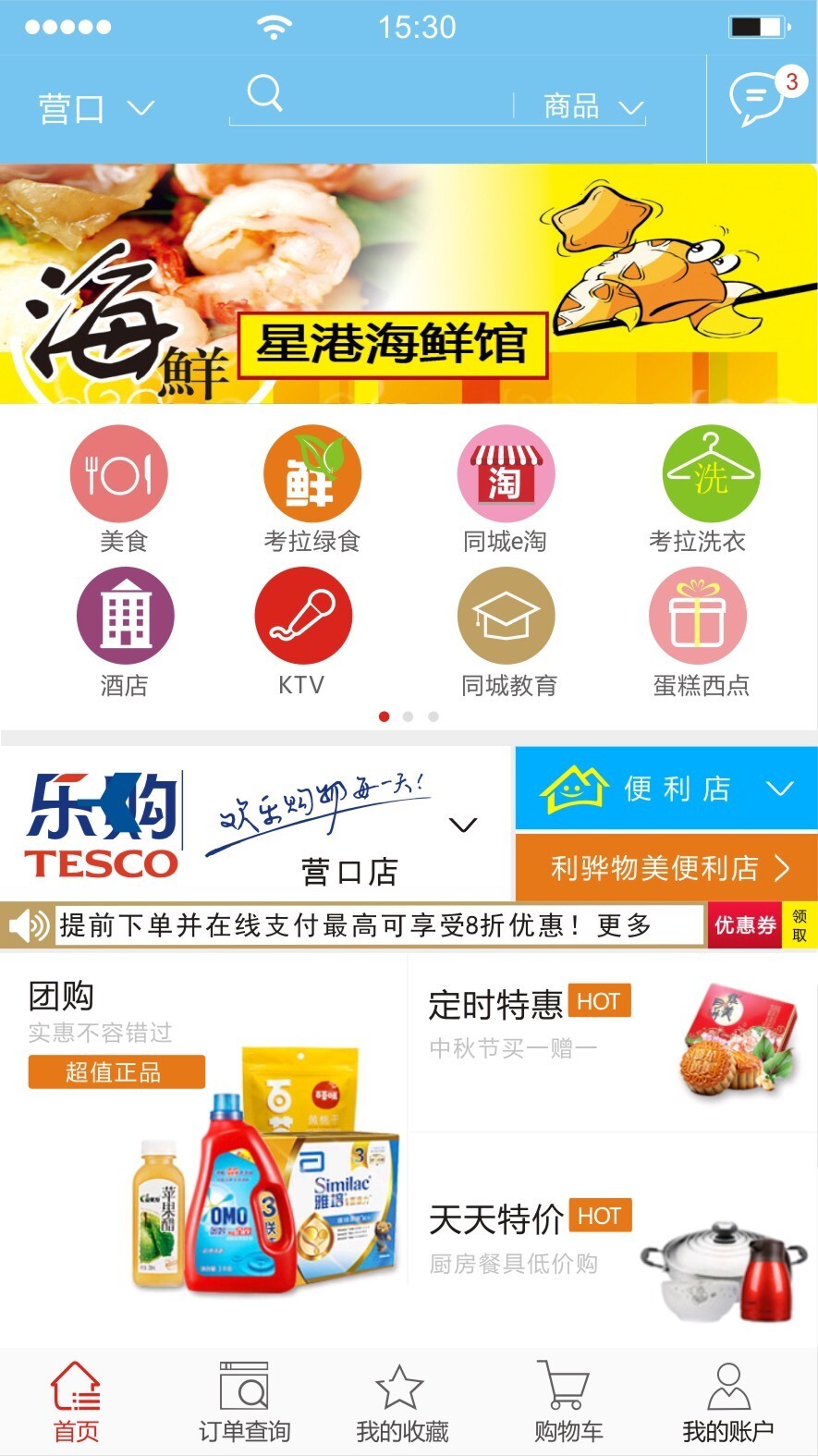The width and height of the screenshot is (818, 1456).
Task: Open the 酒店 hotel booking icon
Action: pyautogui.click(x=125, y=615)
